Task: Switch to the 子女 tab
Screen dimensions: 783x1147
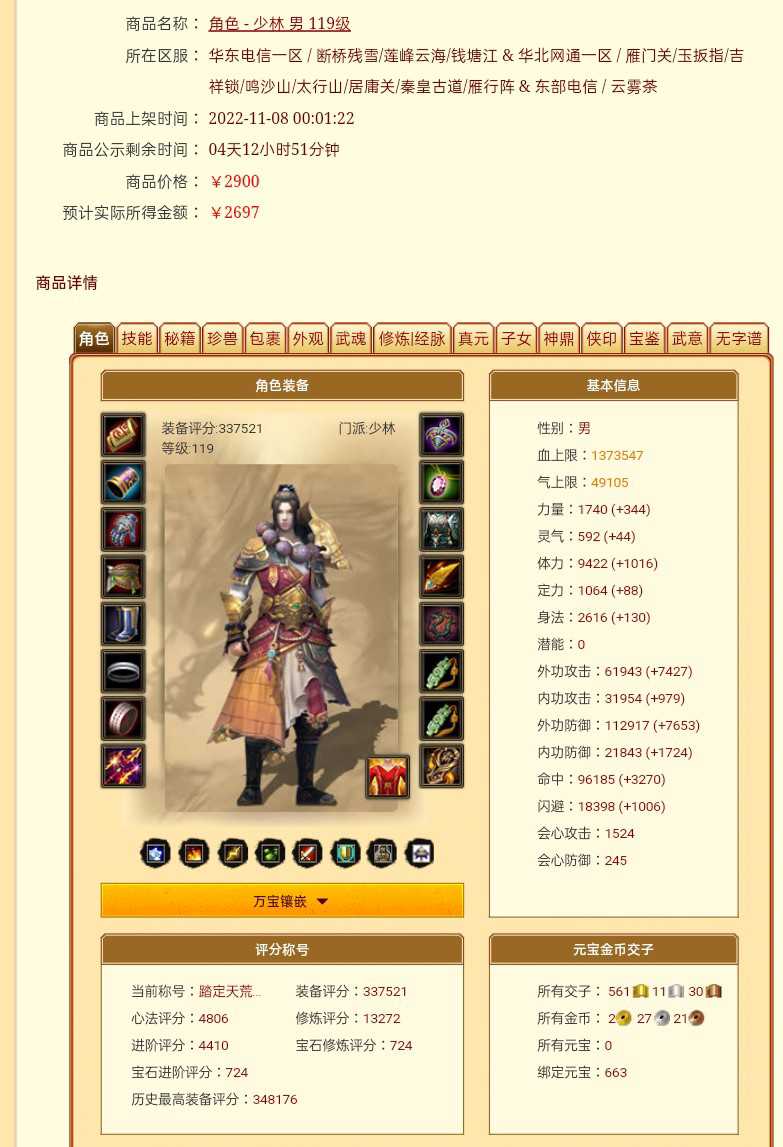Action: (516, 338)
